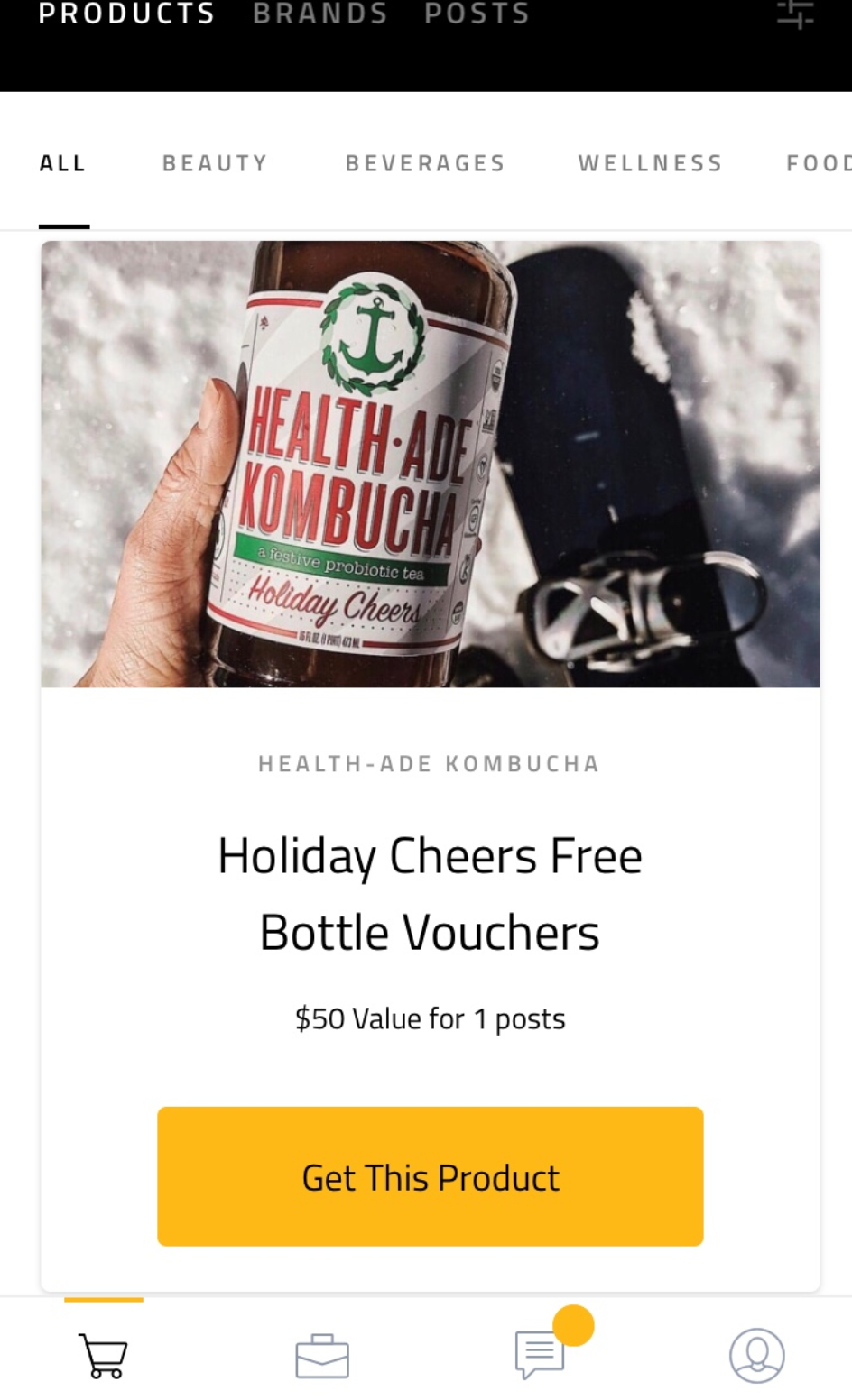Filter products by Beverages
This screenshot has width=852, height=1400.
(x=425, y=163)
